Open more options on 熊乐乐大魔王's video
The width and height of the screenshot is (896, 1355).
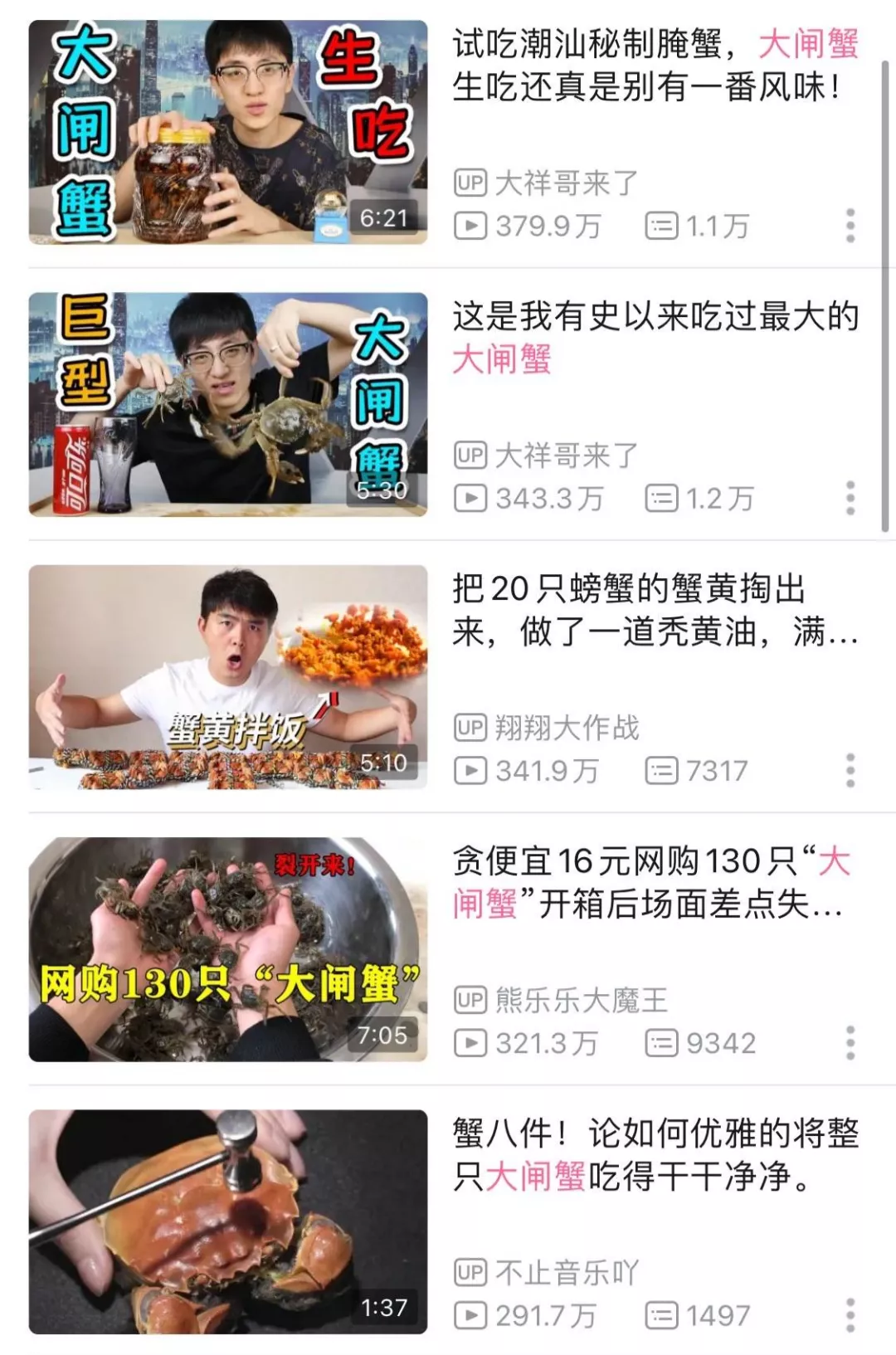[850, 1042]
